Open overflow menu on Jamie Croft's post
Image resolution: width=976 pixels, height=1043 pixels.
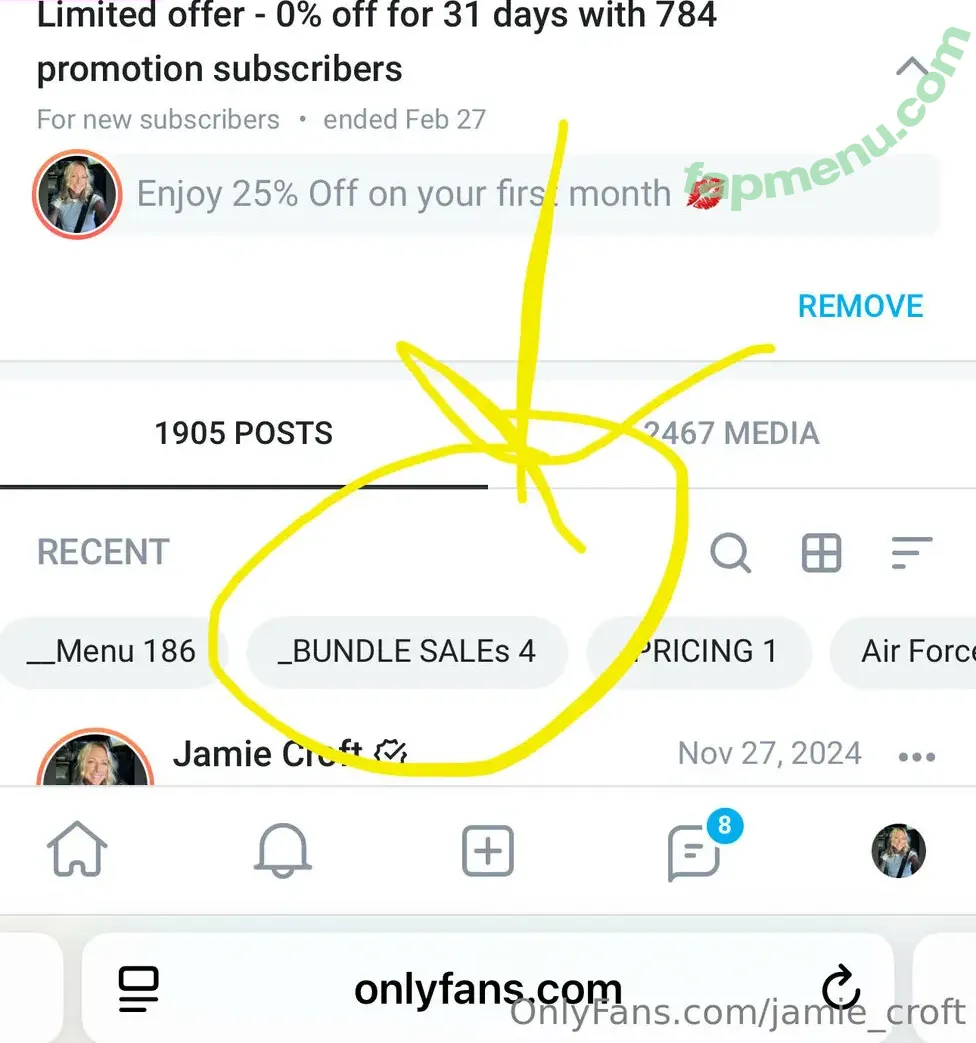coord(916,757)
